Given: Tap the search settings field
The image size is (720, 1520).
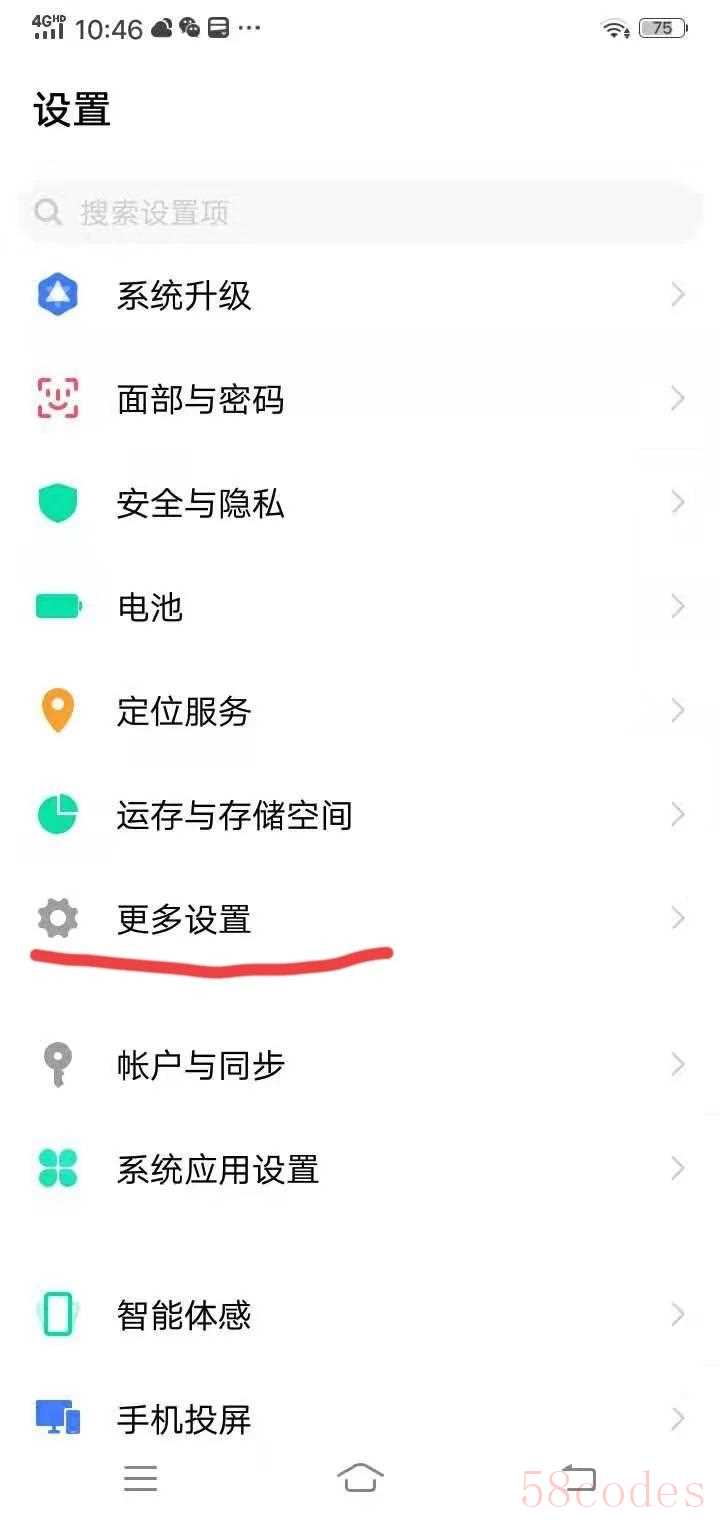Looking at the screenshot, I should tap(360, 212).
